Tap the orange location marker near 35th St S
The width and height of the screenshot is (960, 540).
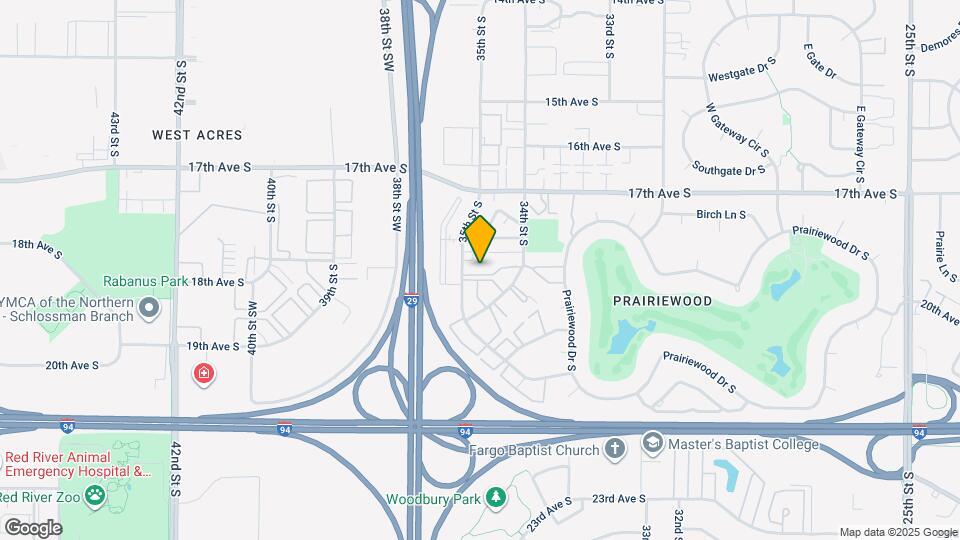[x=481, y=240]
